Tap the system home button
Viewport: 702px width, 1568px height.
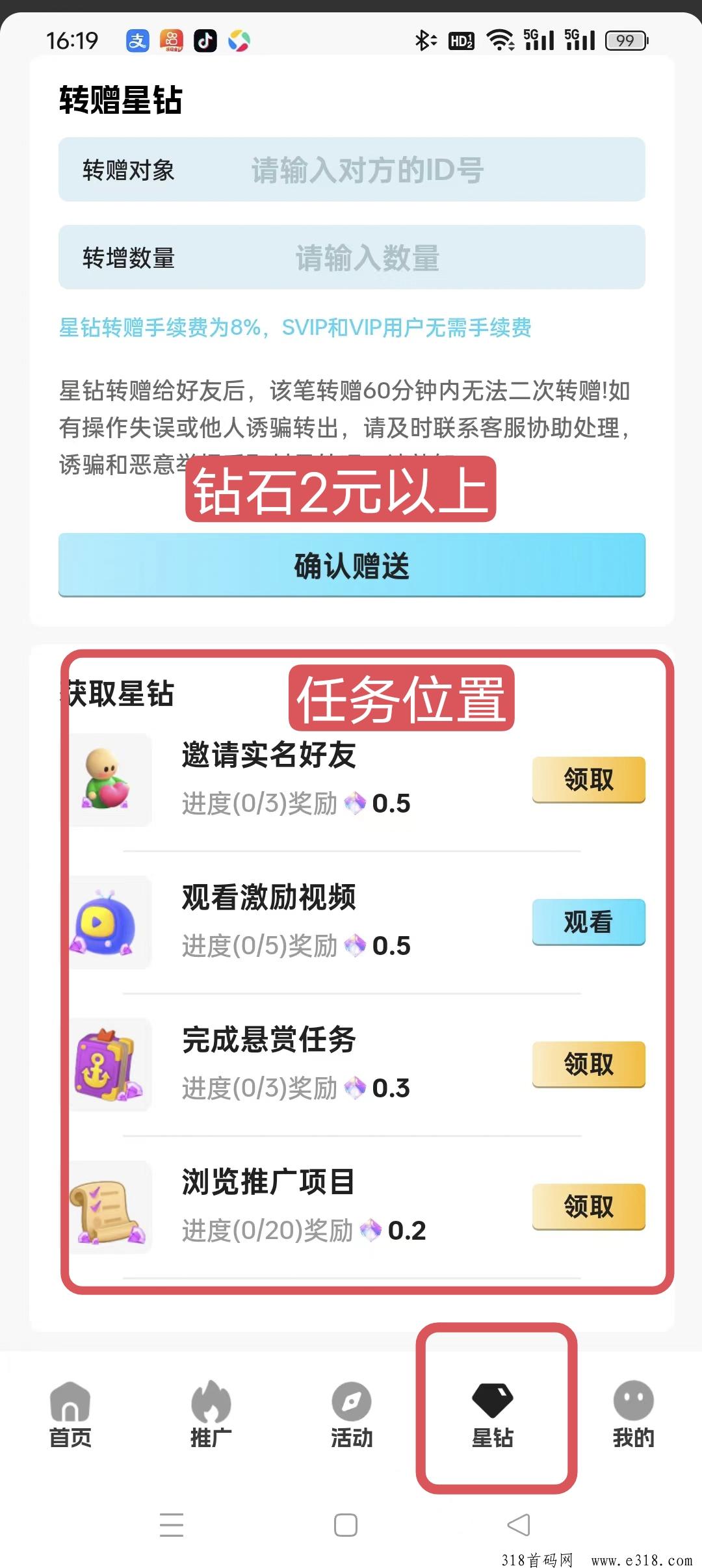(x=346, y=1525)
